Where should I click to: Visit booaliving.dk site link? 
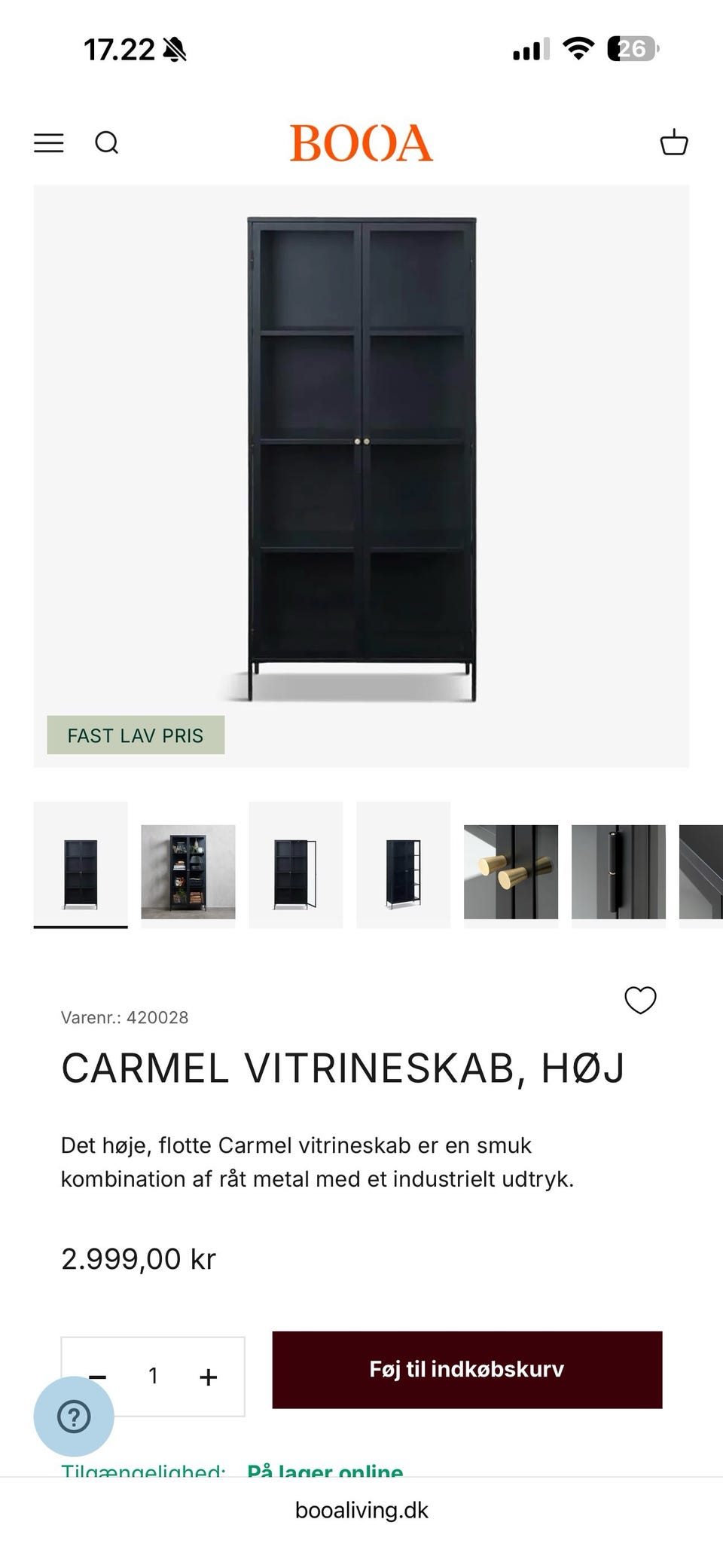point(361,1524)
